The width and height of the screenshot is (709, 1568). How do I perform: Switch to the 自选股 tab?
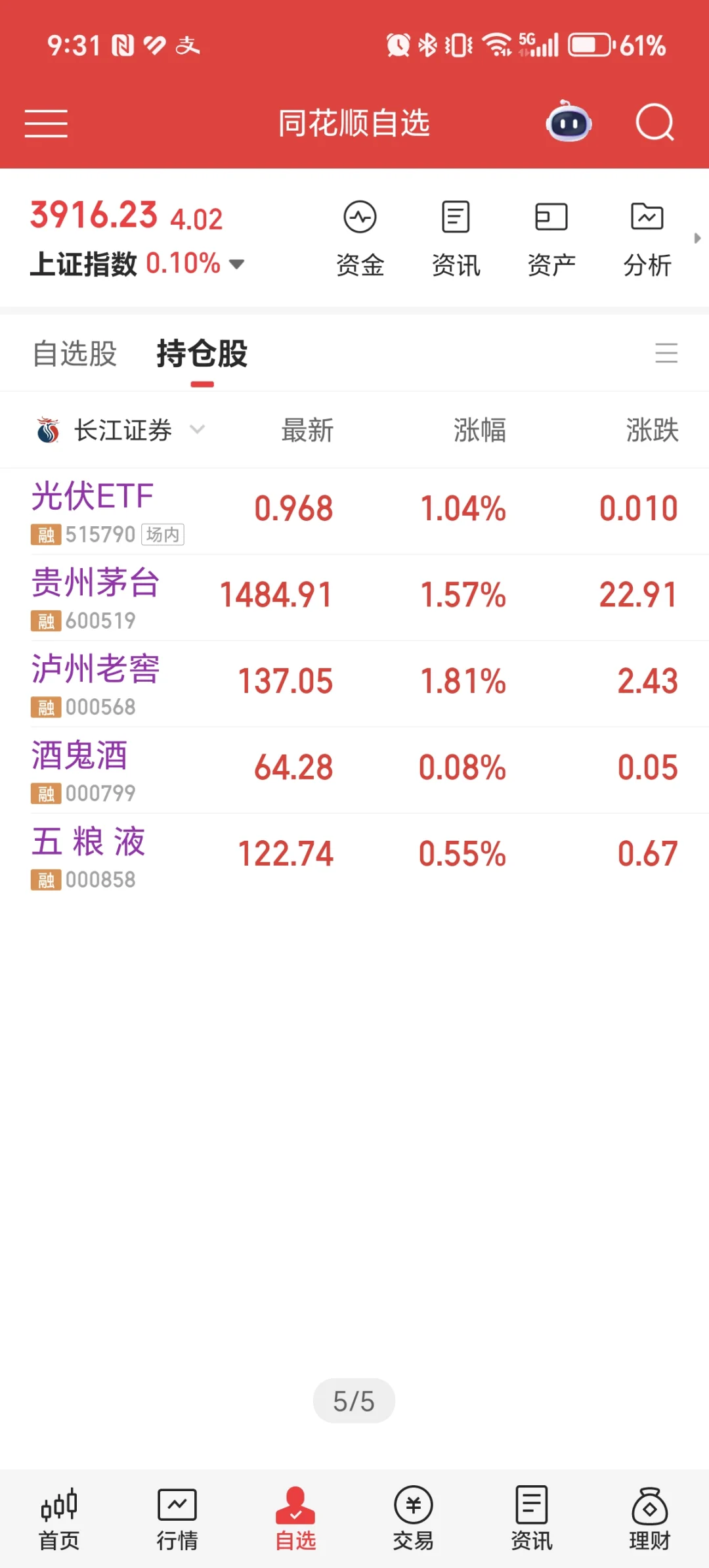coord(75,353)
